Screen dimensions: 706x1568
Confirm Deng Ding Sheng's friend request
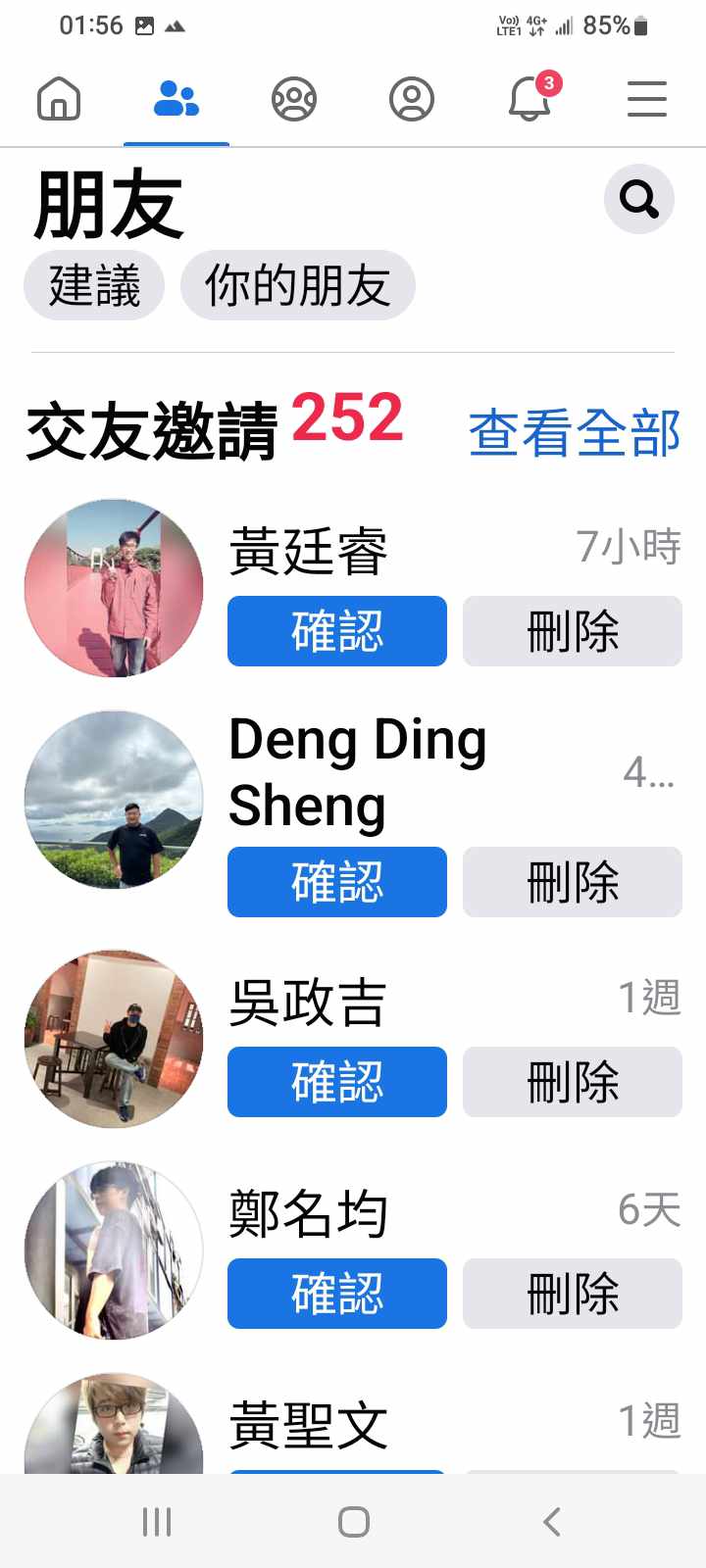(x=337, y=882)
